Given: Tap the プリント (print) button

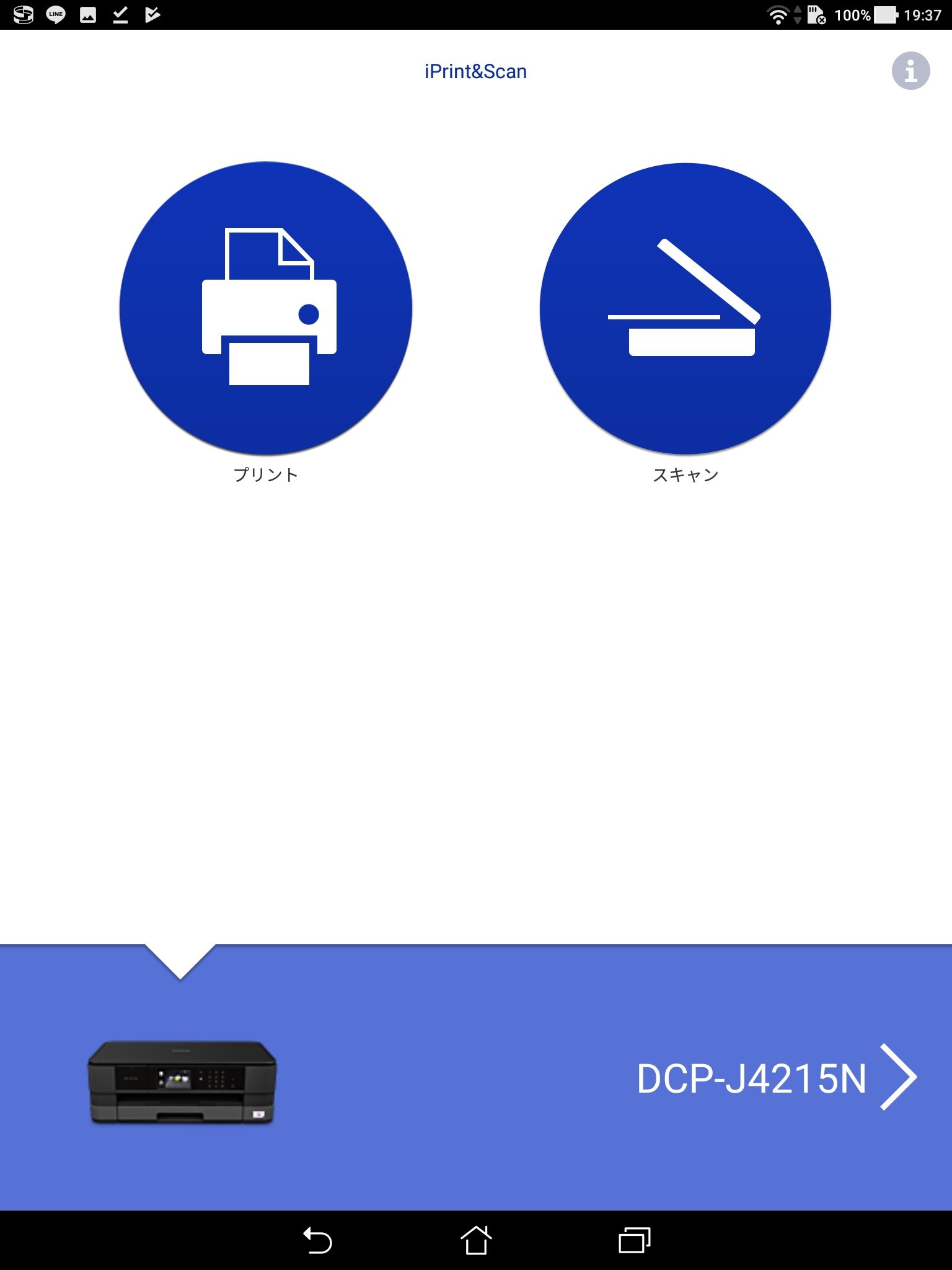Looking at the screenshot, I should (266, 308).
